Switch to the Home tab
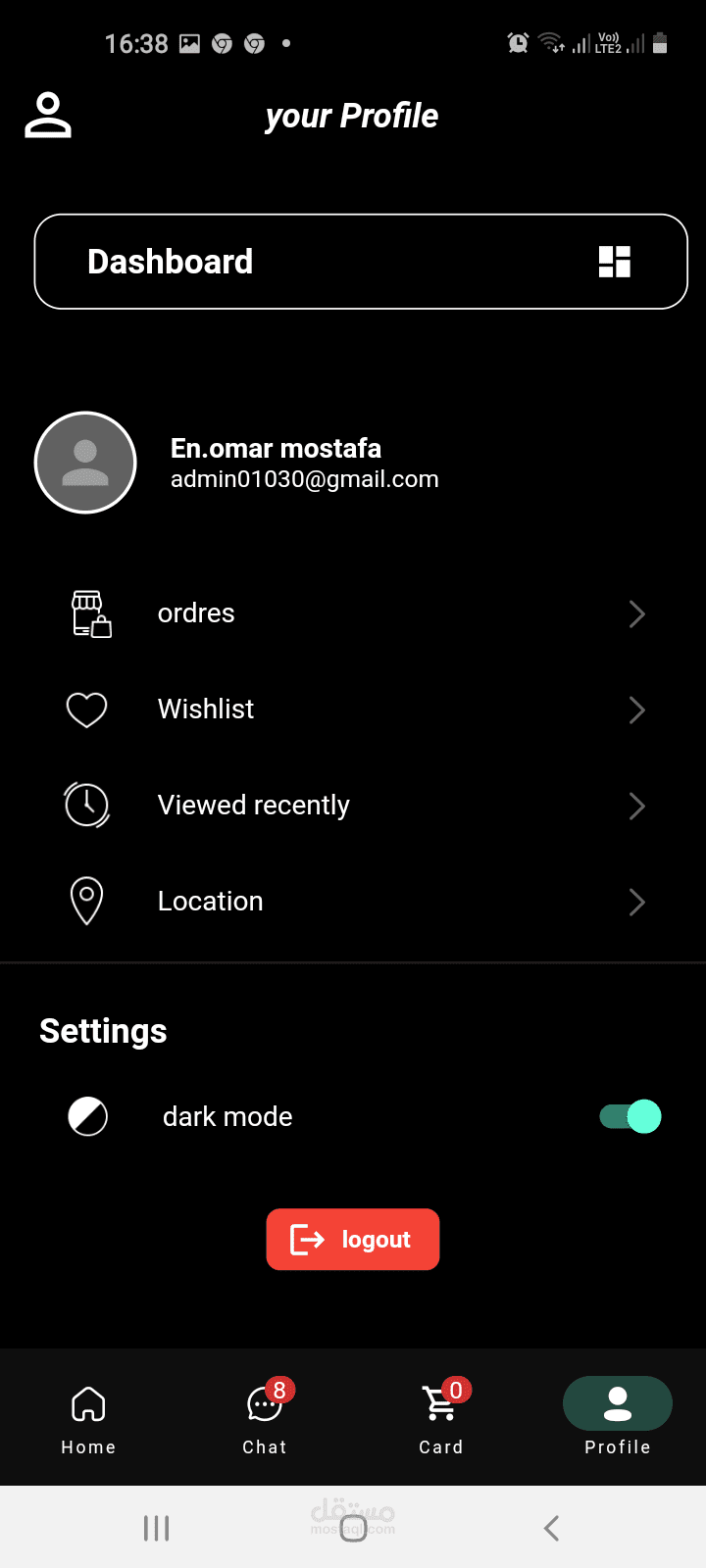The width and height of the screenshot is (706, 1568). pyautogui.click(x=88, y=1419)
